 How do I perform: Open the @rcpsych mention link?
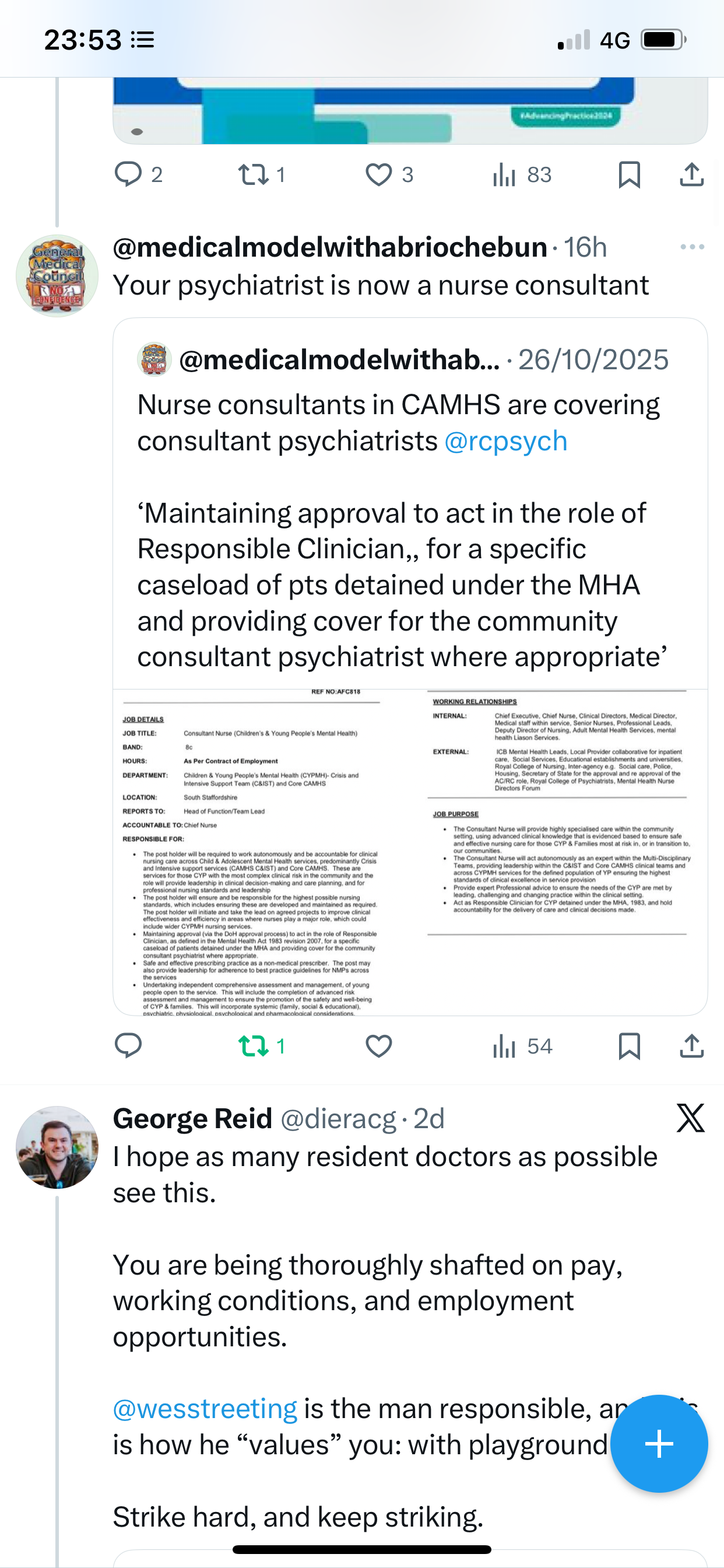click(x=505, y=440)
